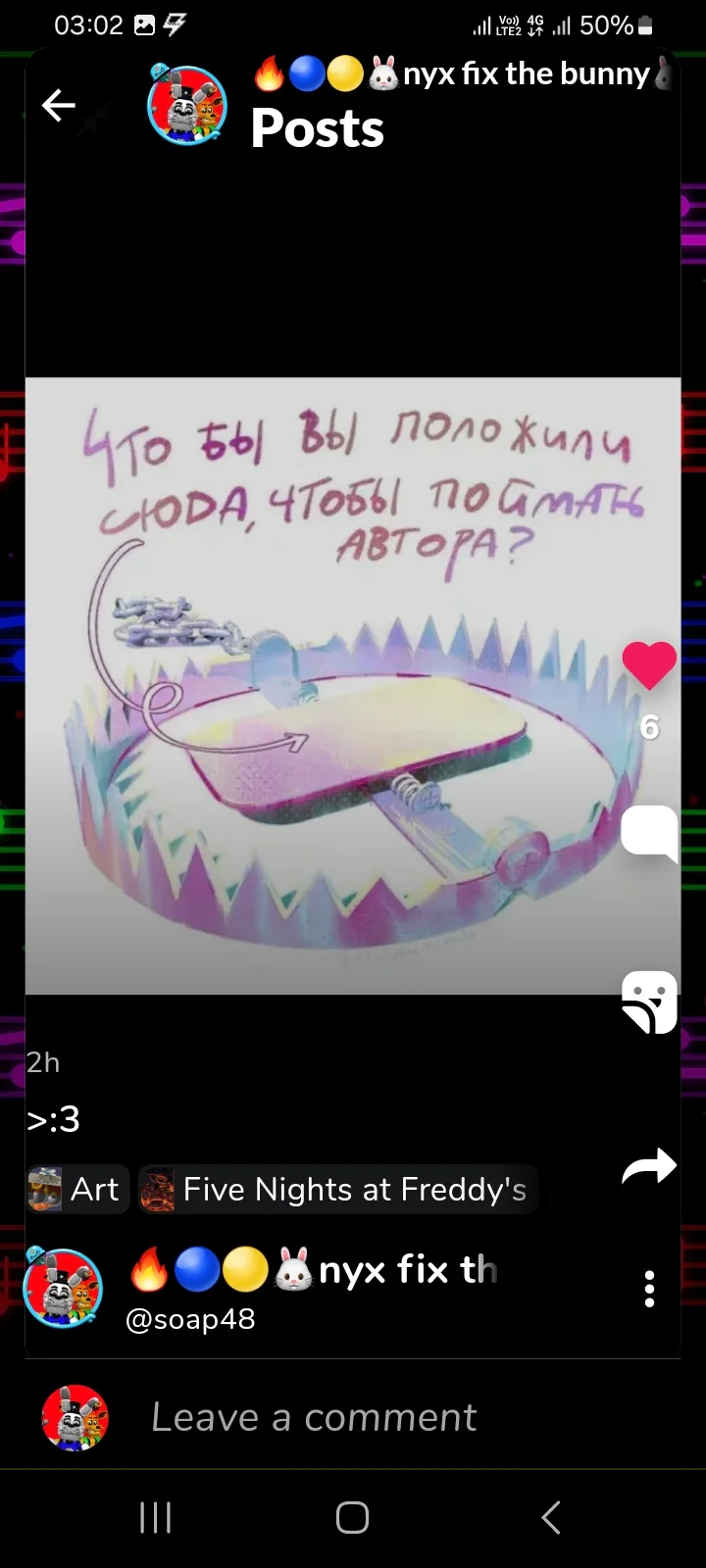View the @soap48 author profile
This screenshot has width=706, height=1568.
click(x=190, y=1319)
